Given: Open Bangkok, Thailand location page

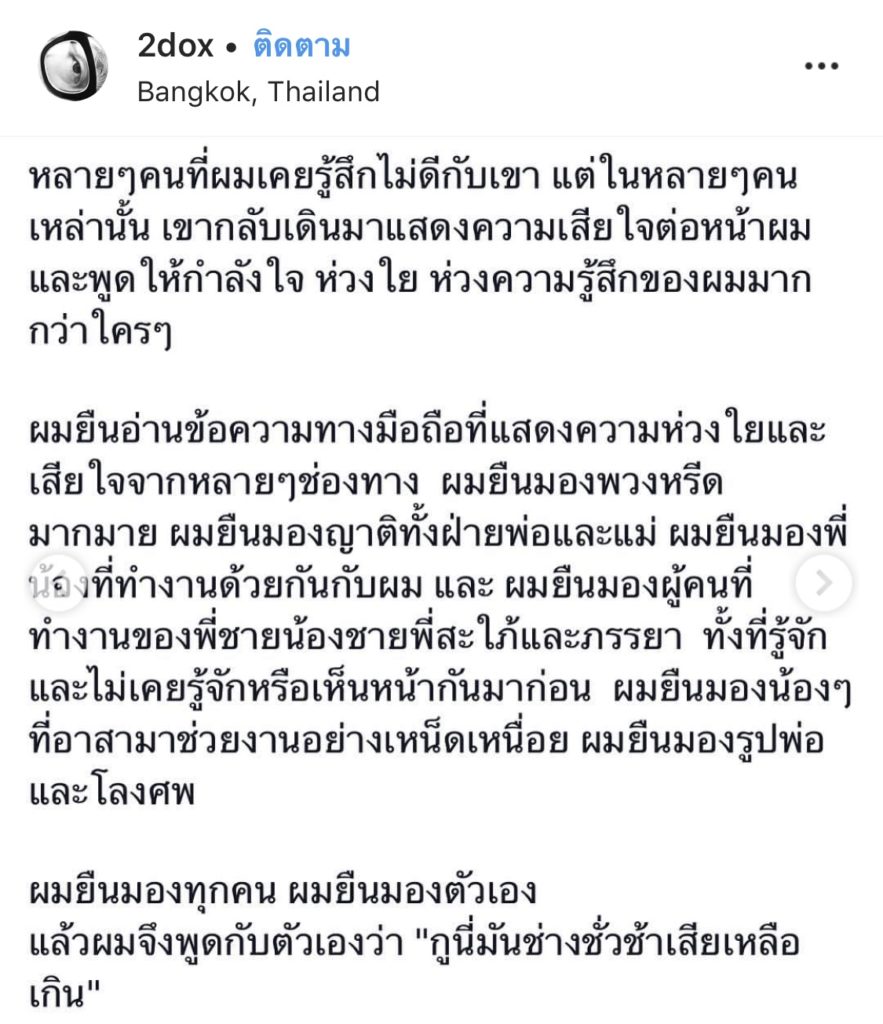Looking at the screenshot, I should pos(258,92).
